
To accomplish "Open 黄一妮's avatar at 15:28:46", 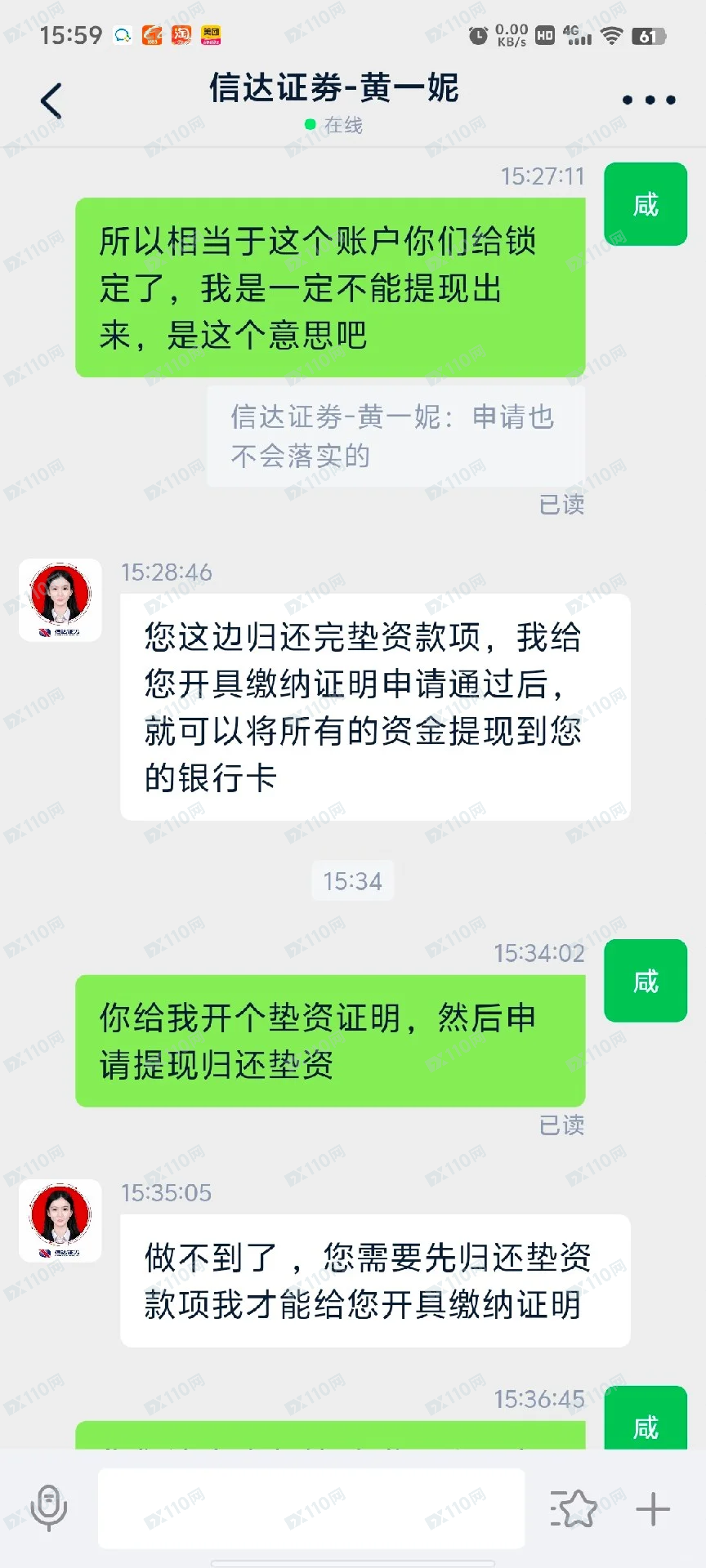I will click(60, 599).
